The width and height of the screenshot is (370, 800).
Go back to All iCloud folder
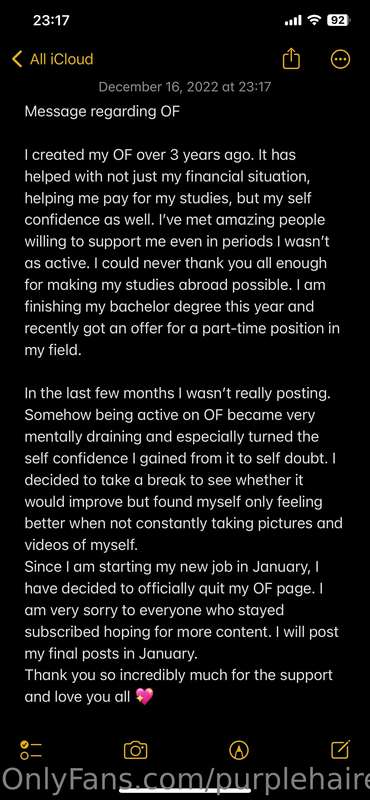pyautogui.click(x=53, y=59)
